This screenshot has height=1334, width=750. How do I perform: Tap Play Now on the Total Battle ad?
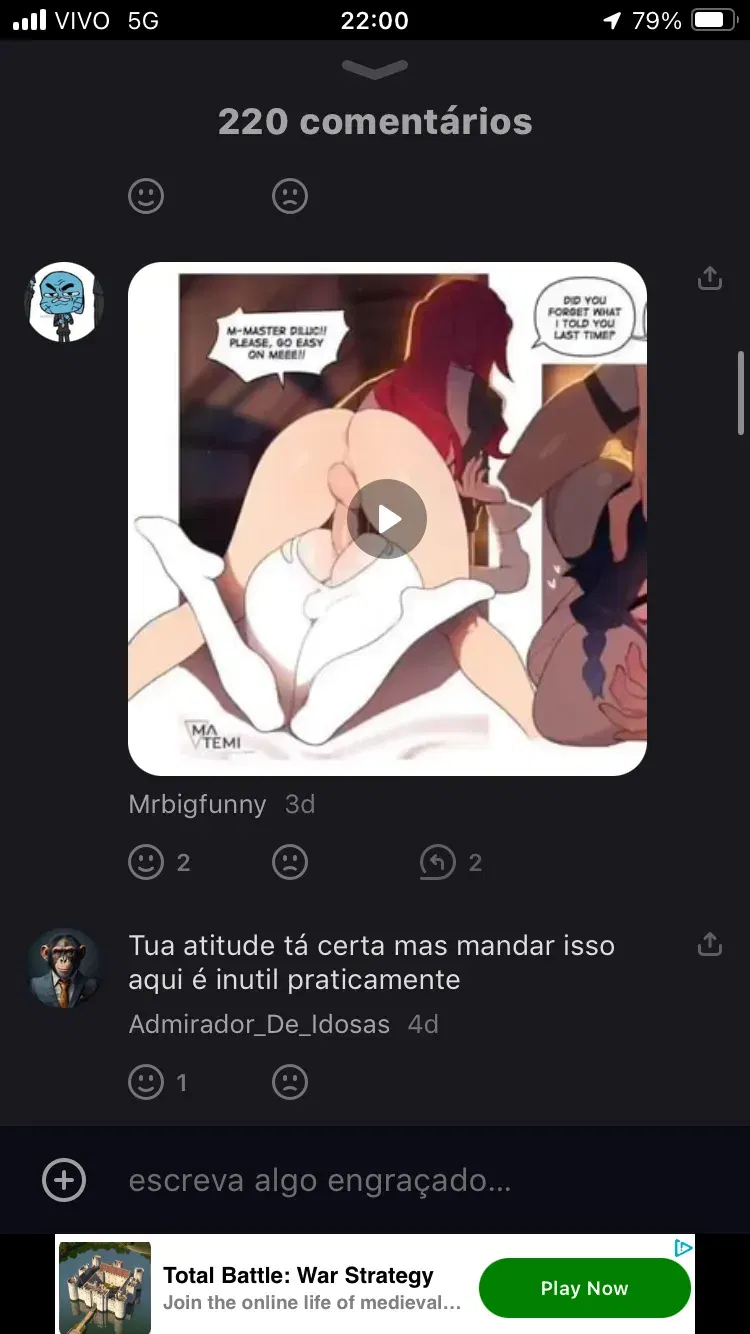(585, 1288)
